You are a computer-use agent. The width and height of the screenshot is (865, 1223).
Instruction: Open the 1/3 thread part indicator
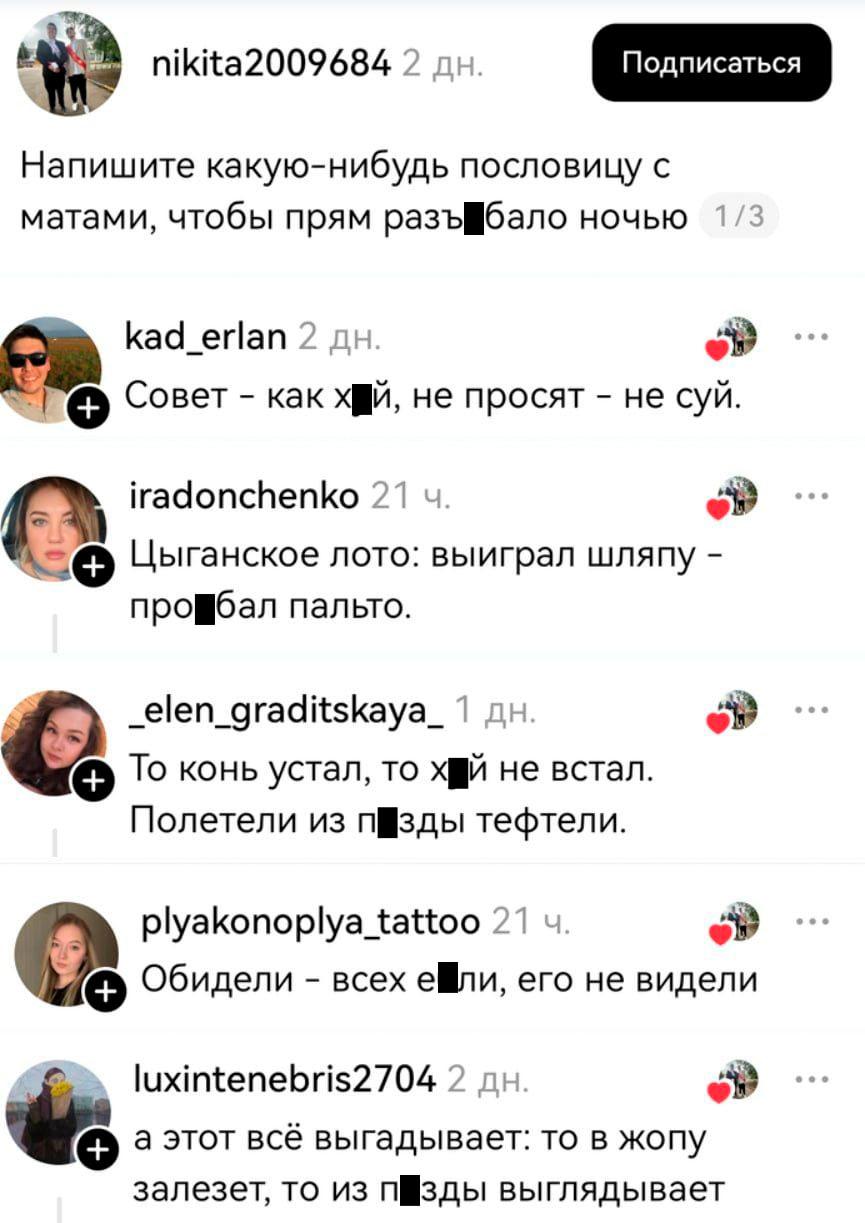click(741, 217)
